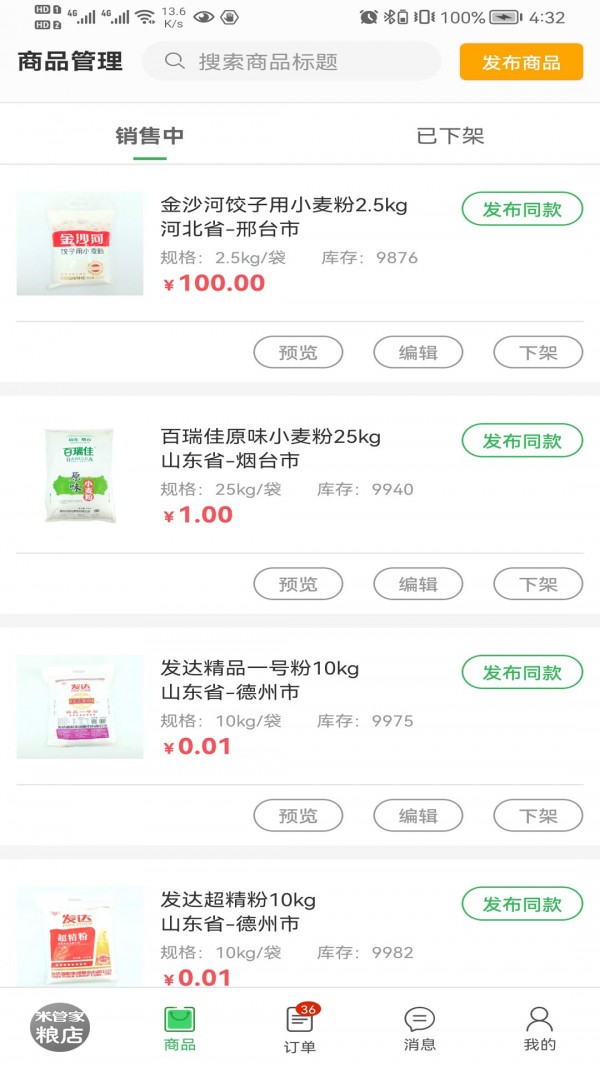Tap 下架 for 百瑞佳原味小麦粉
Image resolution: width=600 pixels, height=1067 pixels.
(x=538, y=584)
